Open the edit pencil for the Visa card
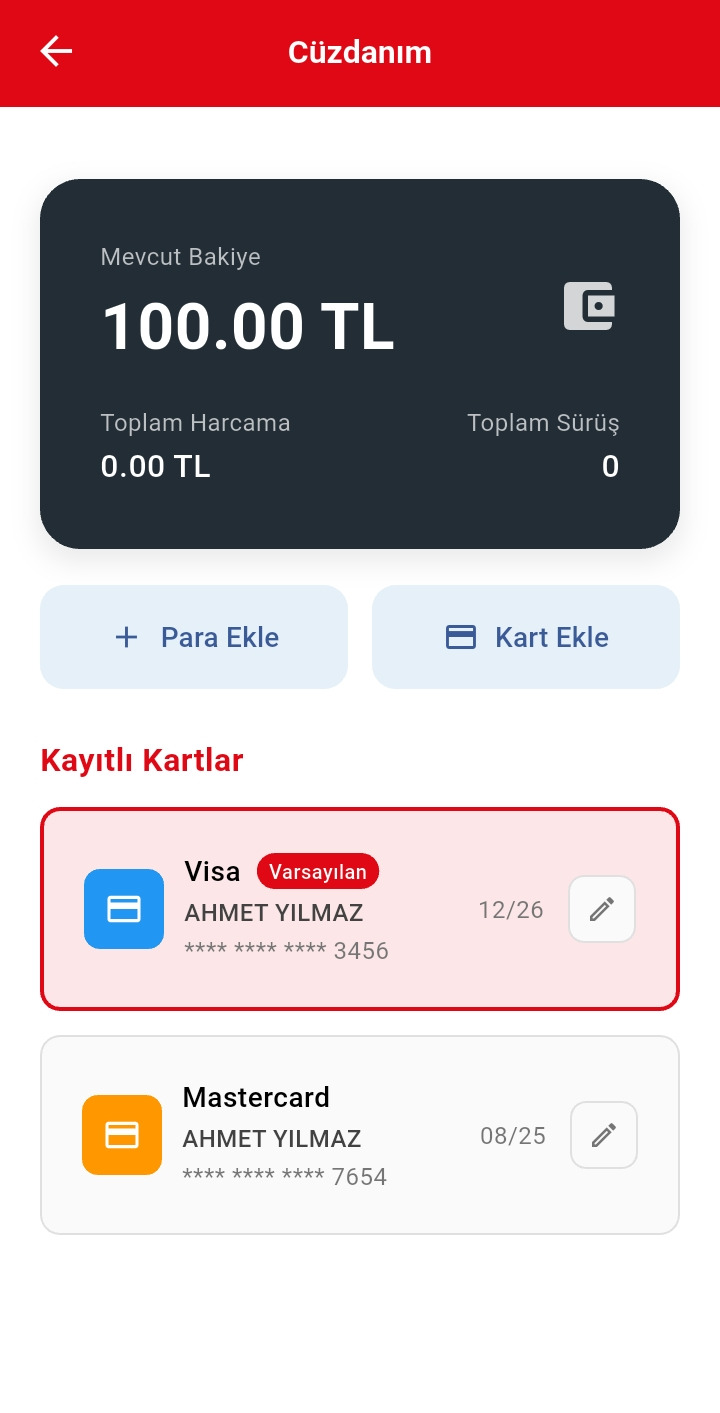The image size is (720, 1413). pos(601,908)
